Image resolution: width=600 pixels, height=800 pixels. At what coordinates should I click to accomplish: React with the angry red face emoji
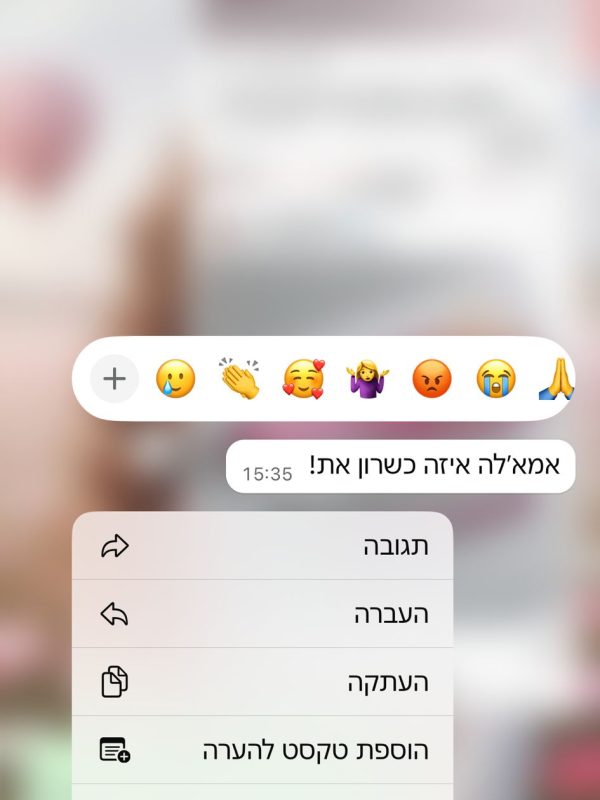432,379
